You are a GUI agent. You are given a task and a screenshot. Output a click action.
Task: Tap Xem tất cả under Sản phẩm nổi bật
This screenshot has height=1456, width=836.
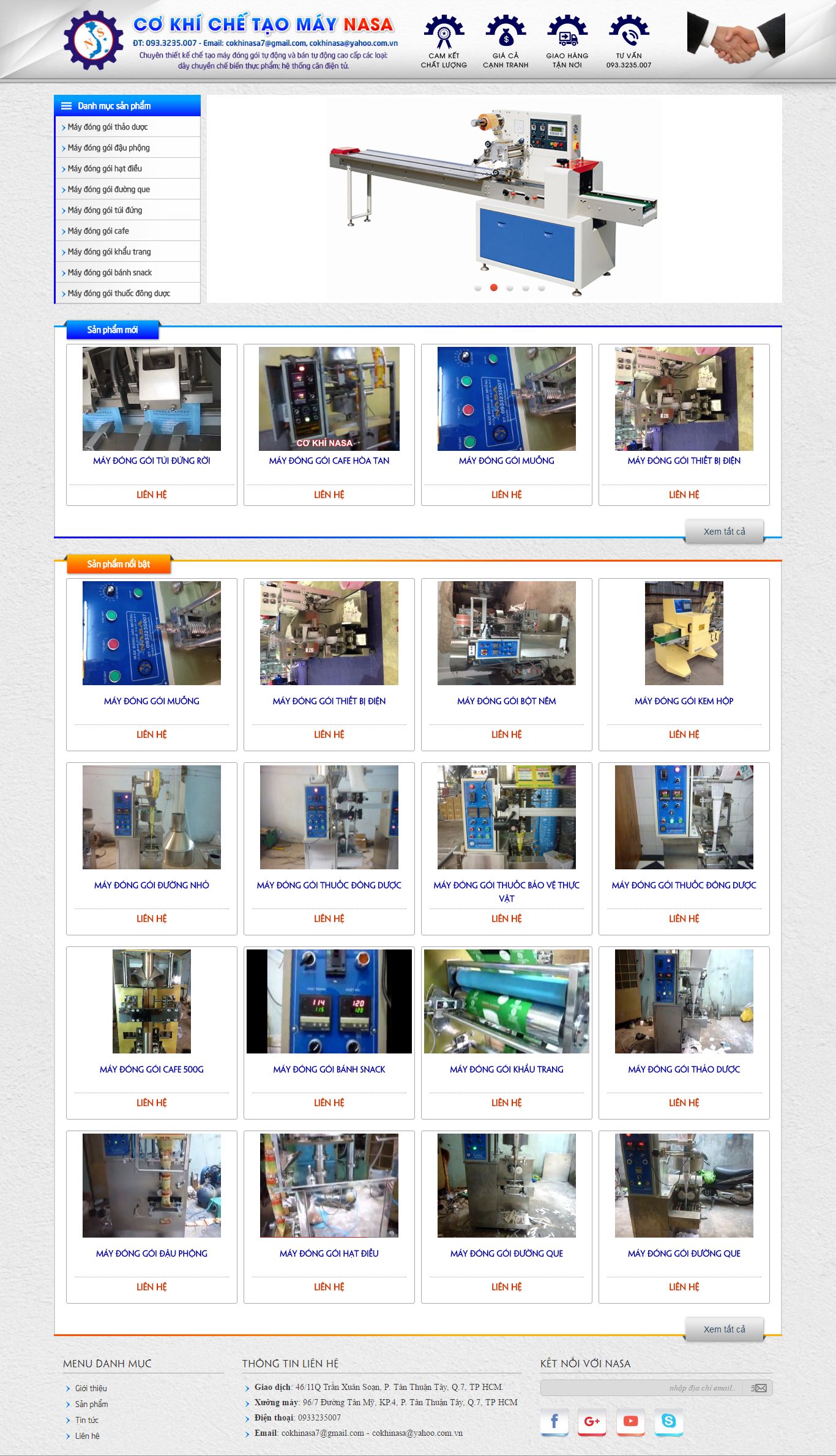tap(724, 1329)
